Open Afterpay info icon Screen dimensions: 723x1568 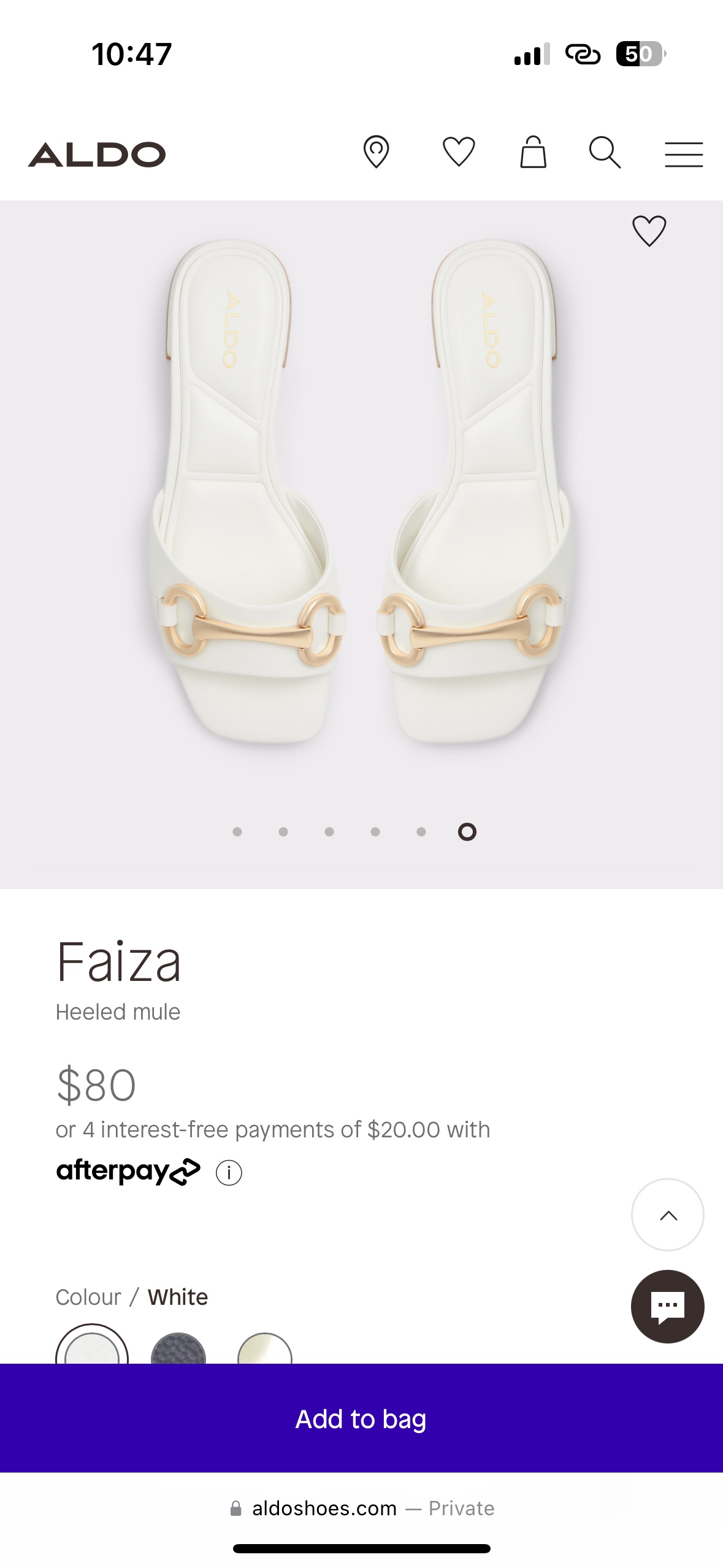pos(229,1172)
